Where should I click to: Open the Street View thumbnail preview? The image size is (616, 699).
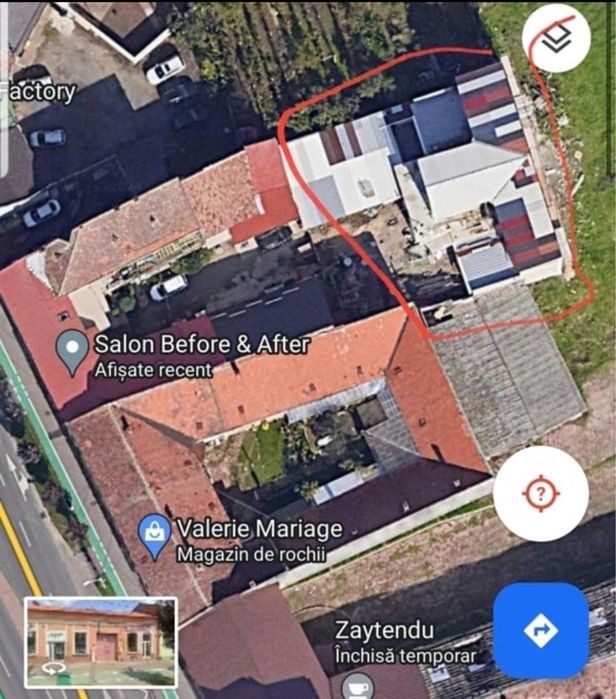click(101, 642)
